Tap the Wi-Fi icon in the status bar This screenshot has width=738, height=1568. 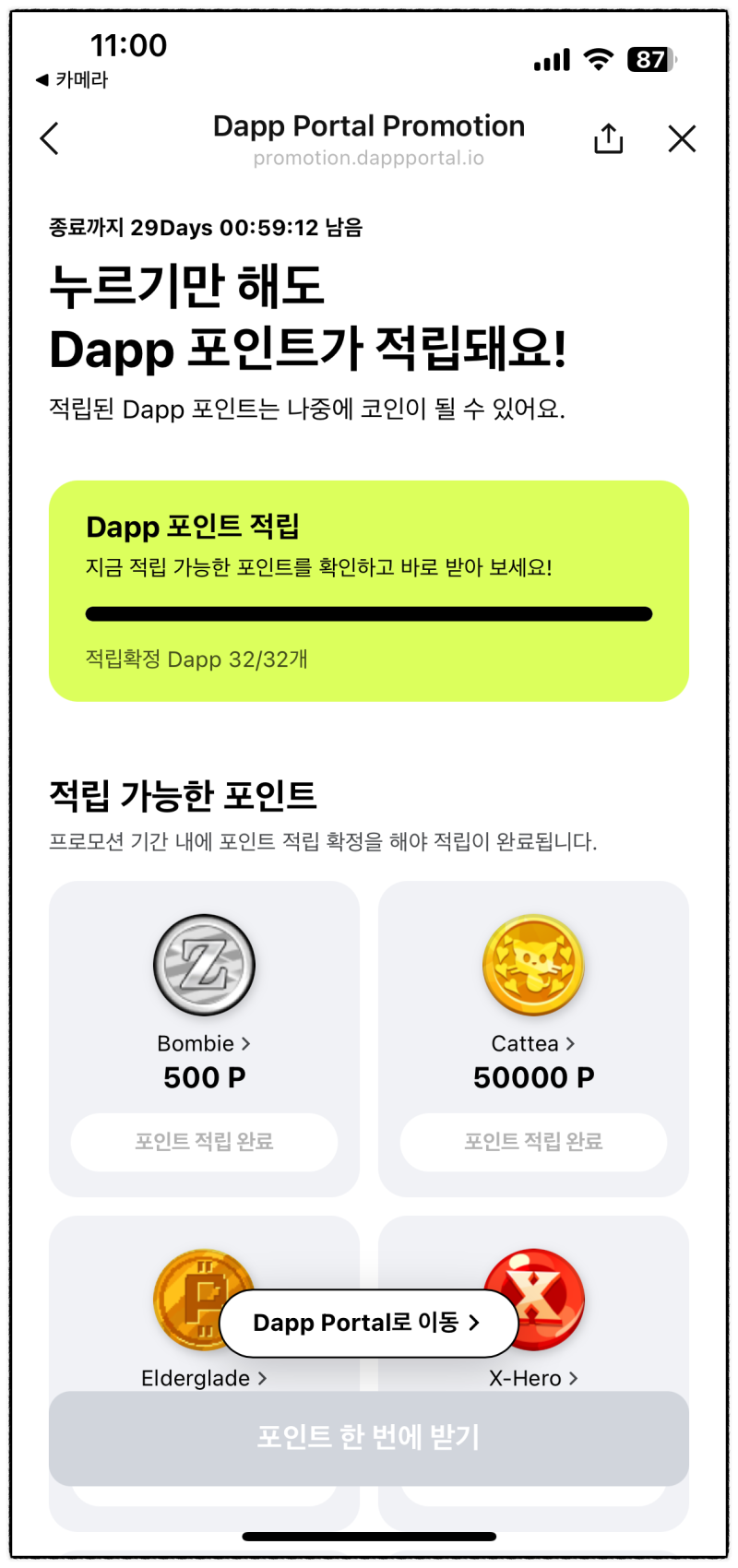point(596,59)
